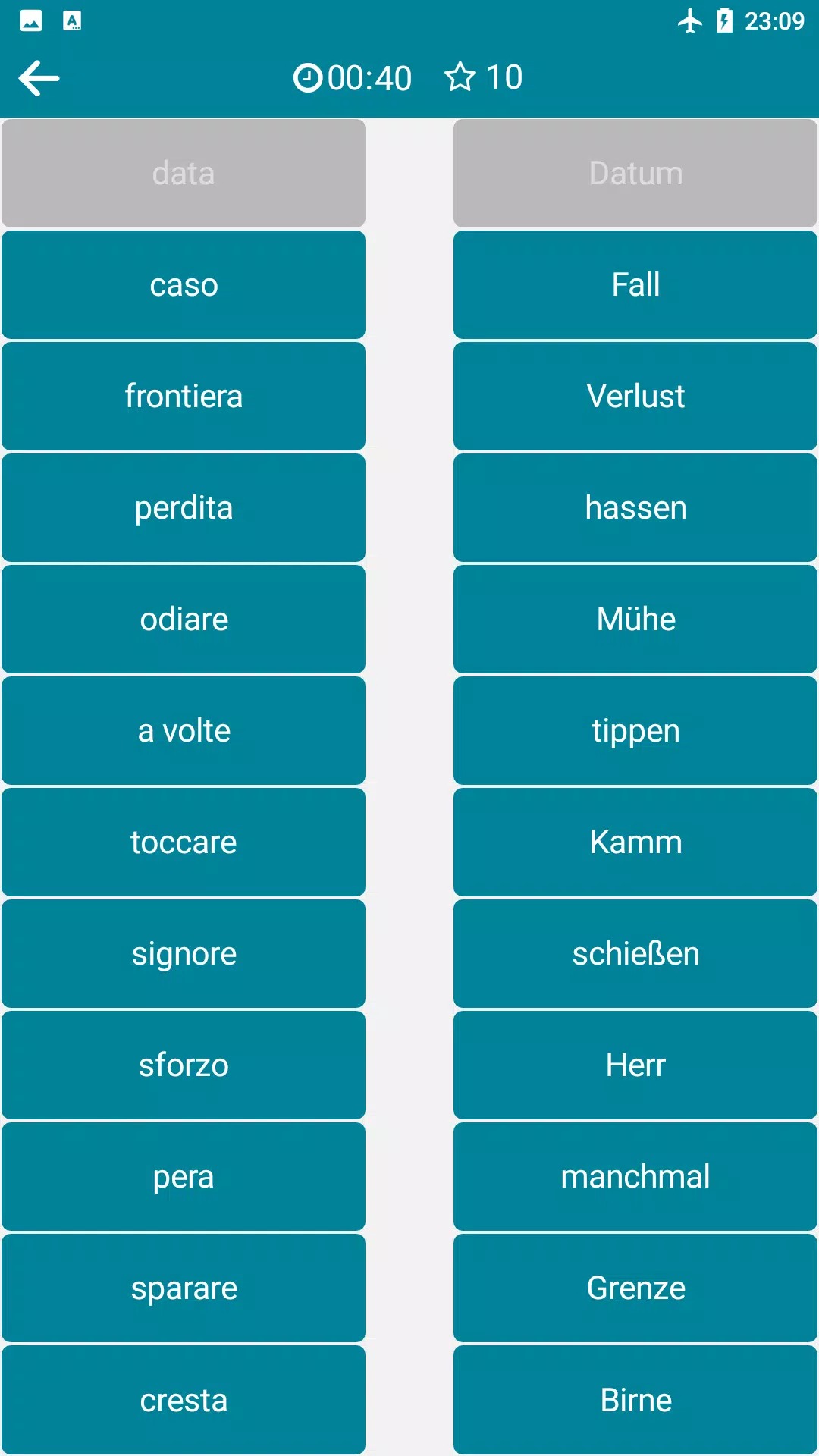Viewport: 819px width, 1456px height.
Task: Pick the 'pera' word tile
Action: click(x=184, y=1177)
